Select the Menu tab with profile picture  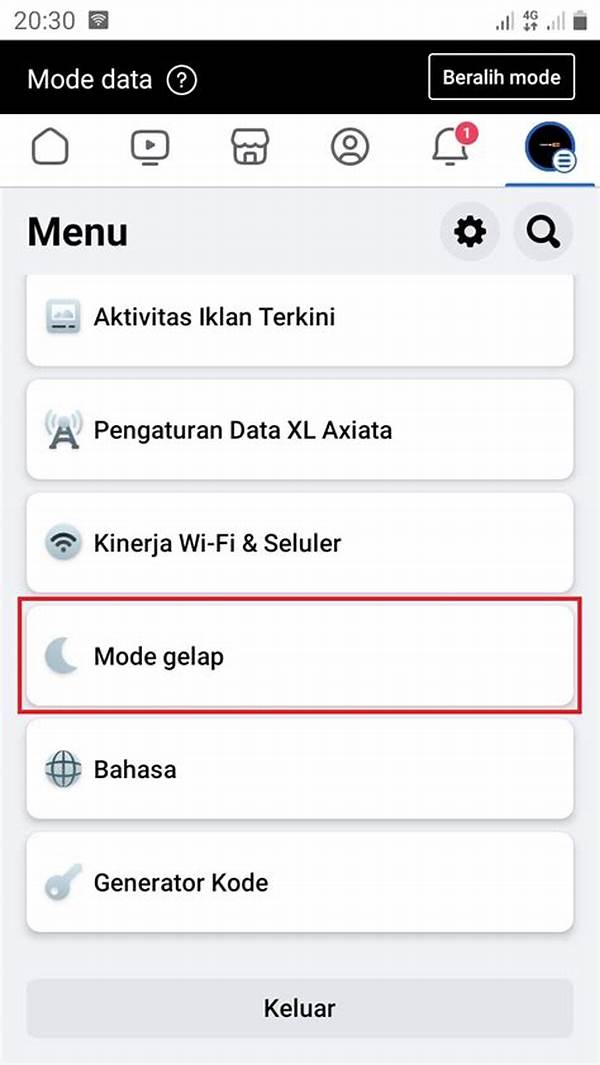[x=549, y=148]
